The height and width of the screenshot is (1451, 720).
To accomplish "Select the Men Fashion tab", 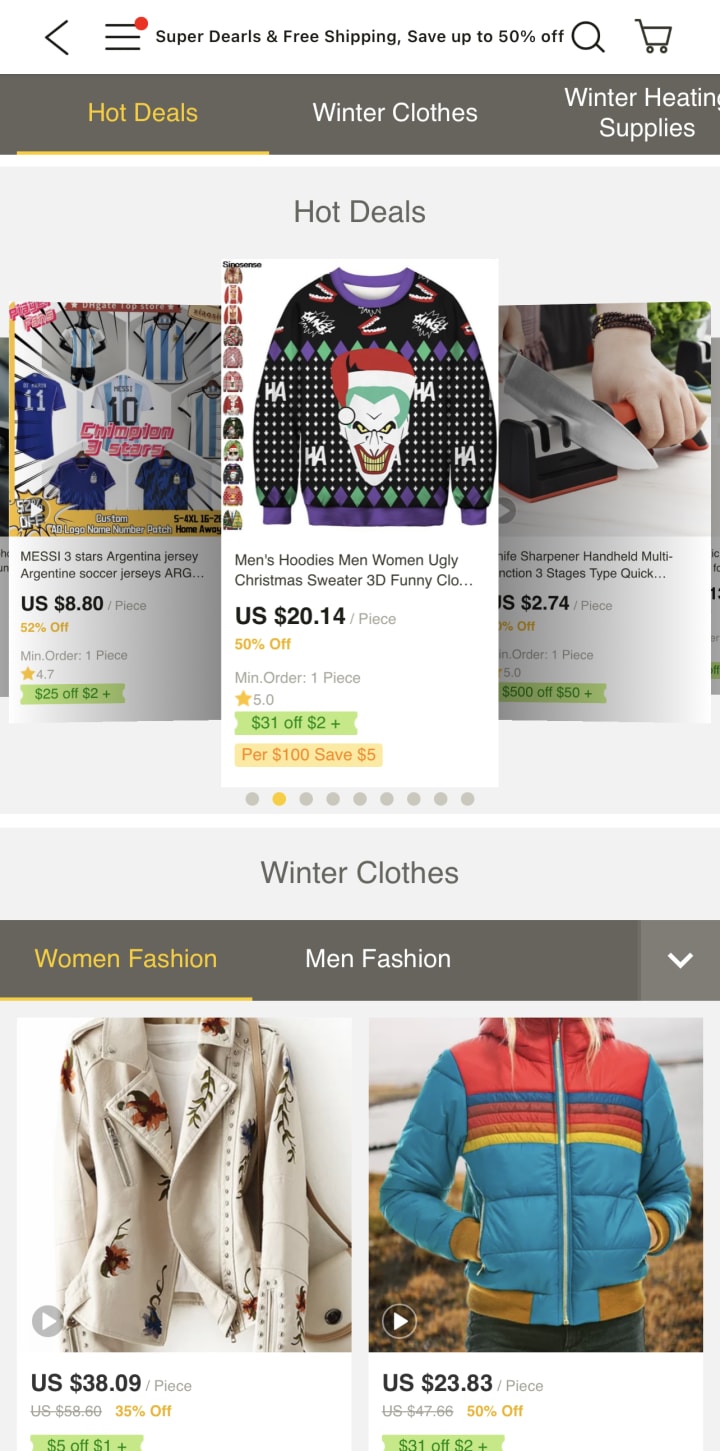I will [x=378, y=959].
